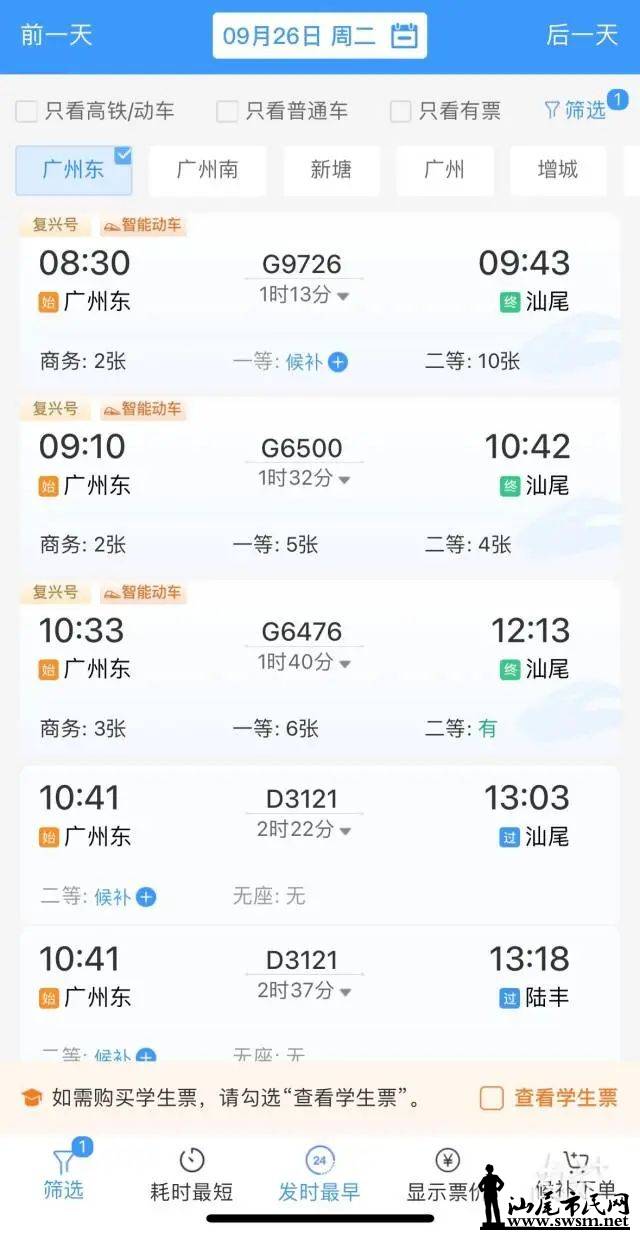This screenshot has height=1235, width=640.
Task: Open 筛选 filter at top right
Action: tap(577, 110)
